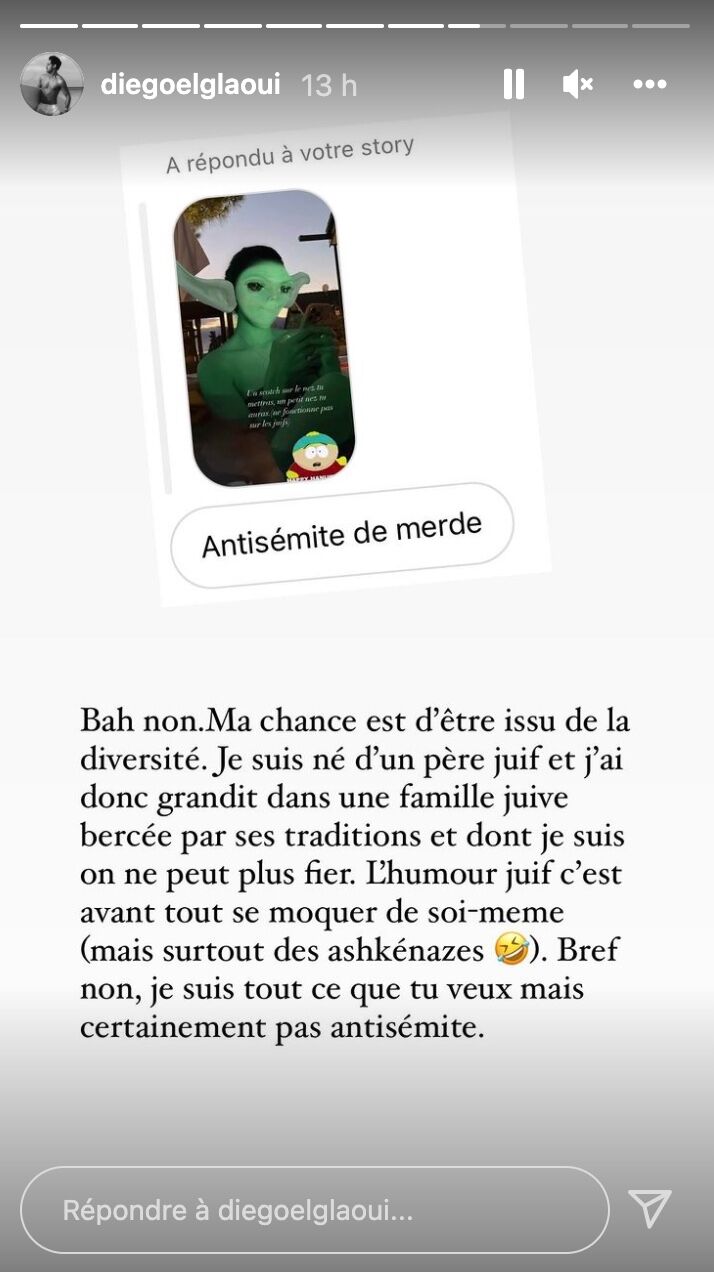This screenshot has height=1272, width=714.
Task: Open the three-dot overflow menu
Action: [x=649, y=85]
